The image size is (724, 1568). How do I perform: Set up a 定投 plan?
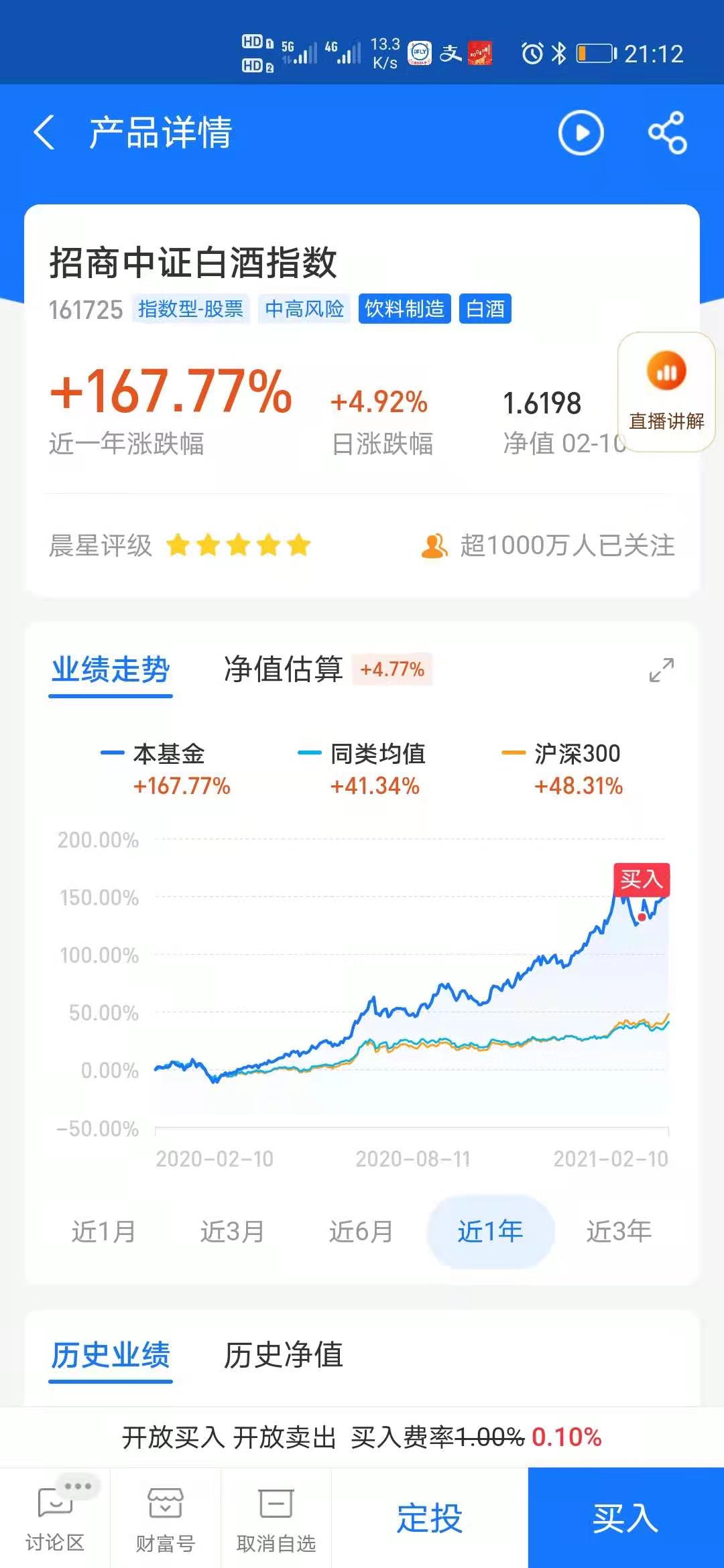coord(430,1518)
